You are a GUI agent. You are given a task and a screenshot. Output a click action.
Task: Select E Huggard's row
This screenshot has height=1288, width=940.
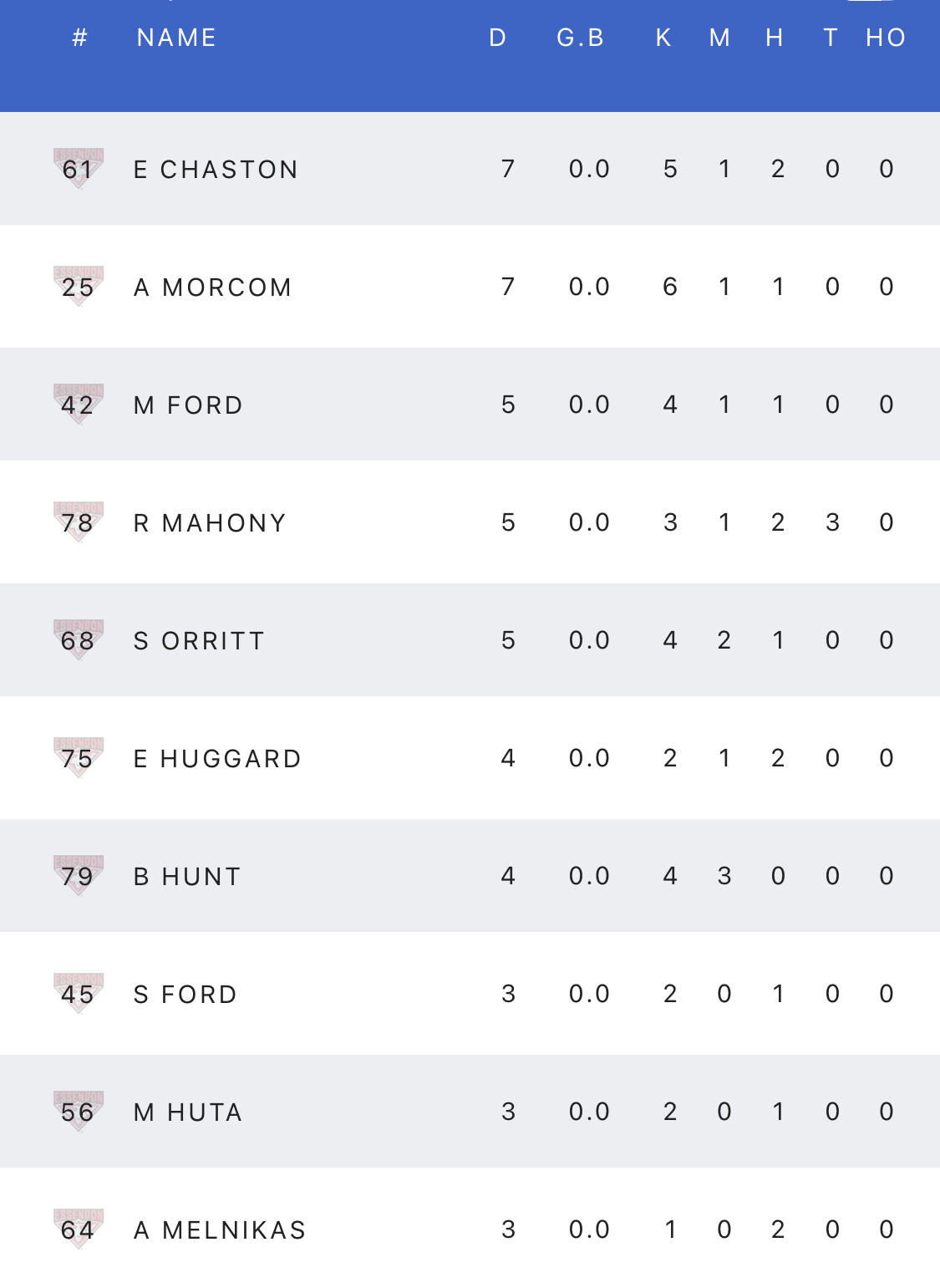point(217,758)
